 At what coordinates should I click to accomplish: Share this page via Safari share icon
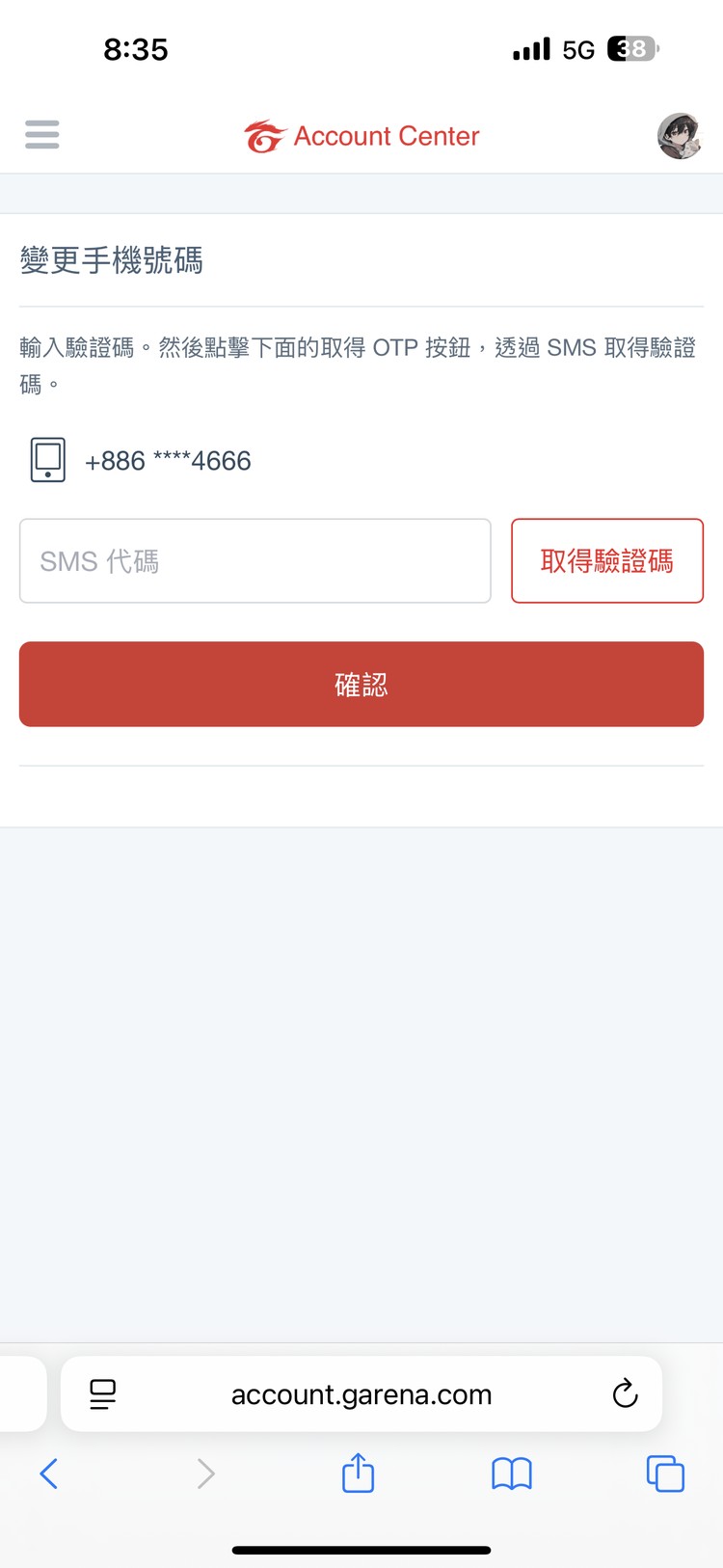[359, 1473]
